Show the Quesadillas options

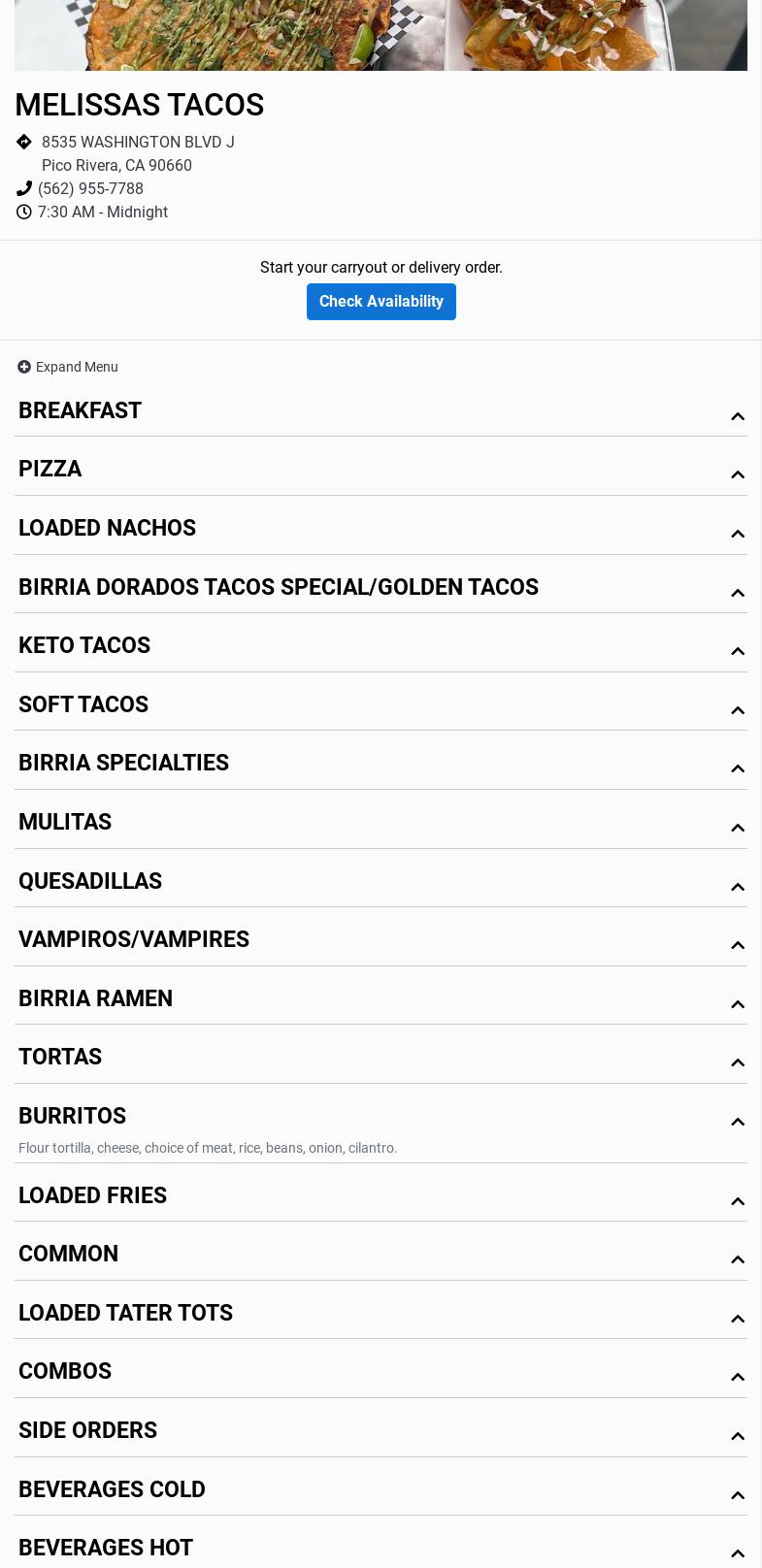[x=381, y=882]
